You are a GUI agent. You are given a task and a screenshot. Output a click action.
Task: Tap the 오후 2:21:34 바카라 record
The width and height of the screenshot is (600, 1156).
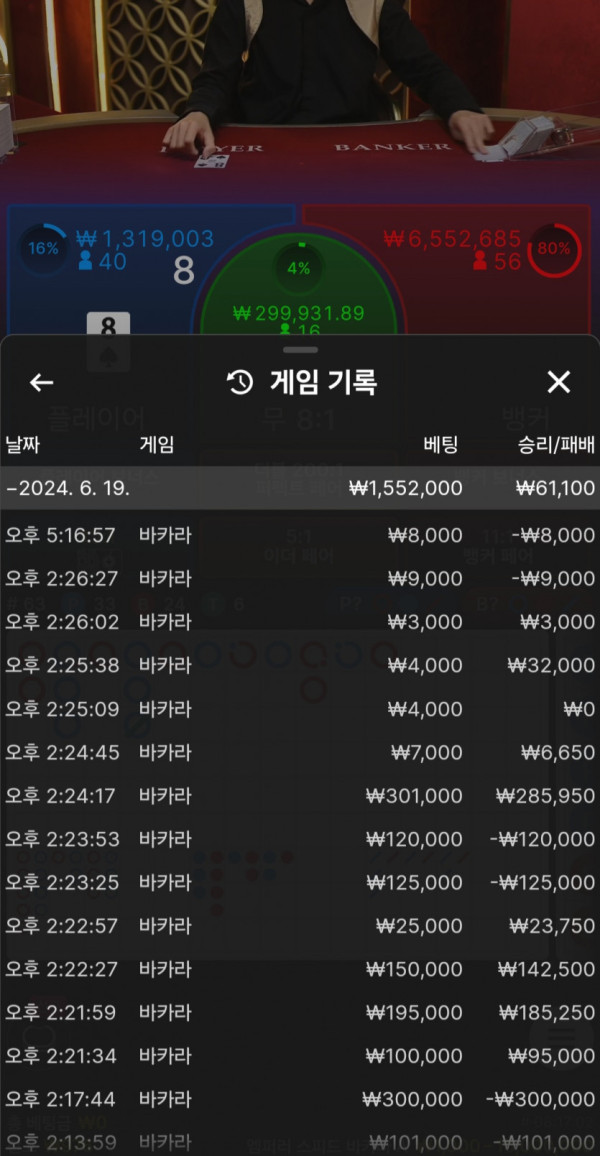click(300, 1057)
